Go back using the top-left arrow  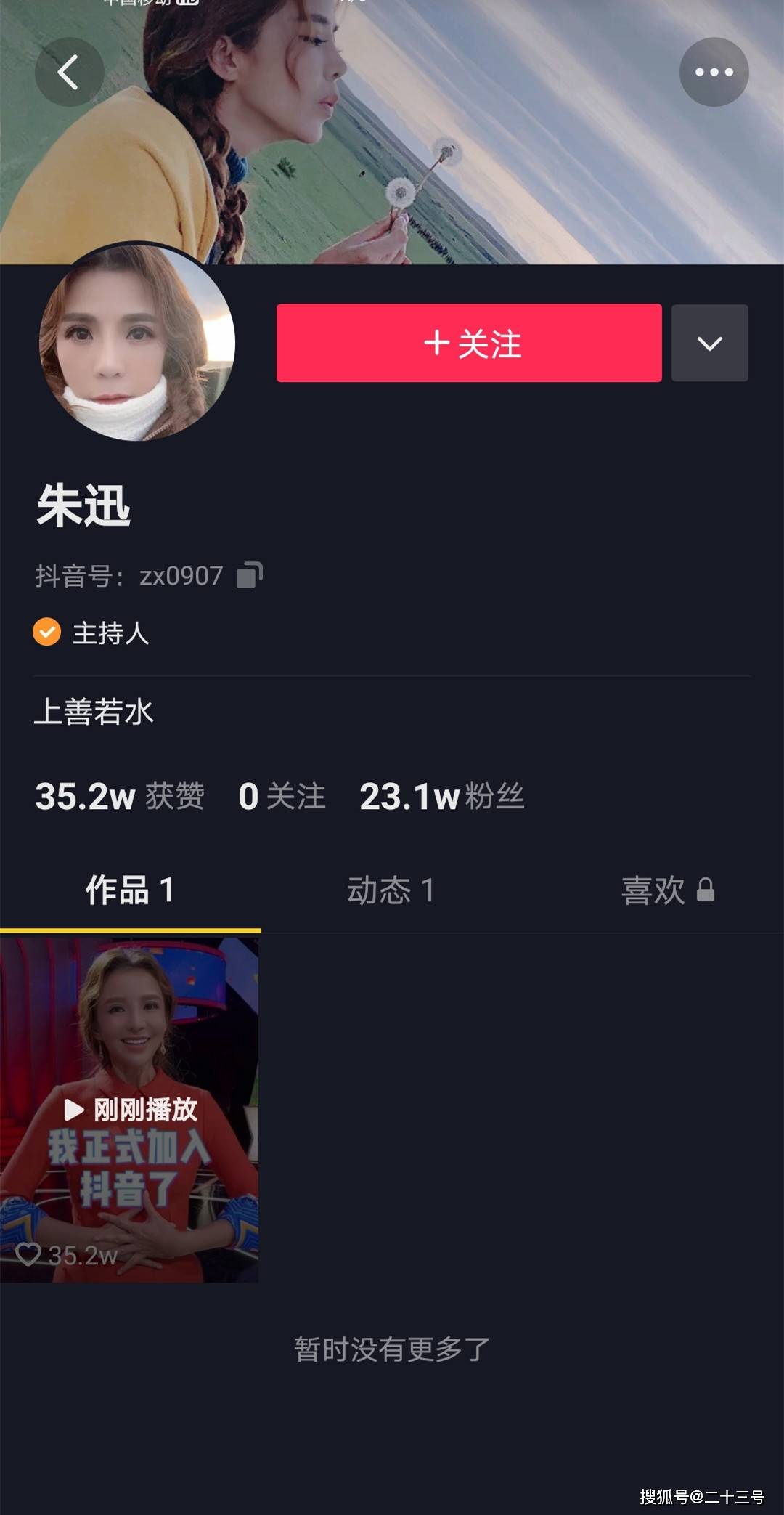[x=69, y=72]
